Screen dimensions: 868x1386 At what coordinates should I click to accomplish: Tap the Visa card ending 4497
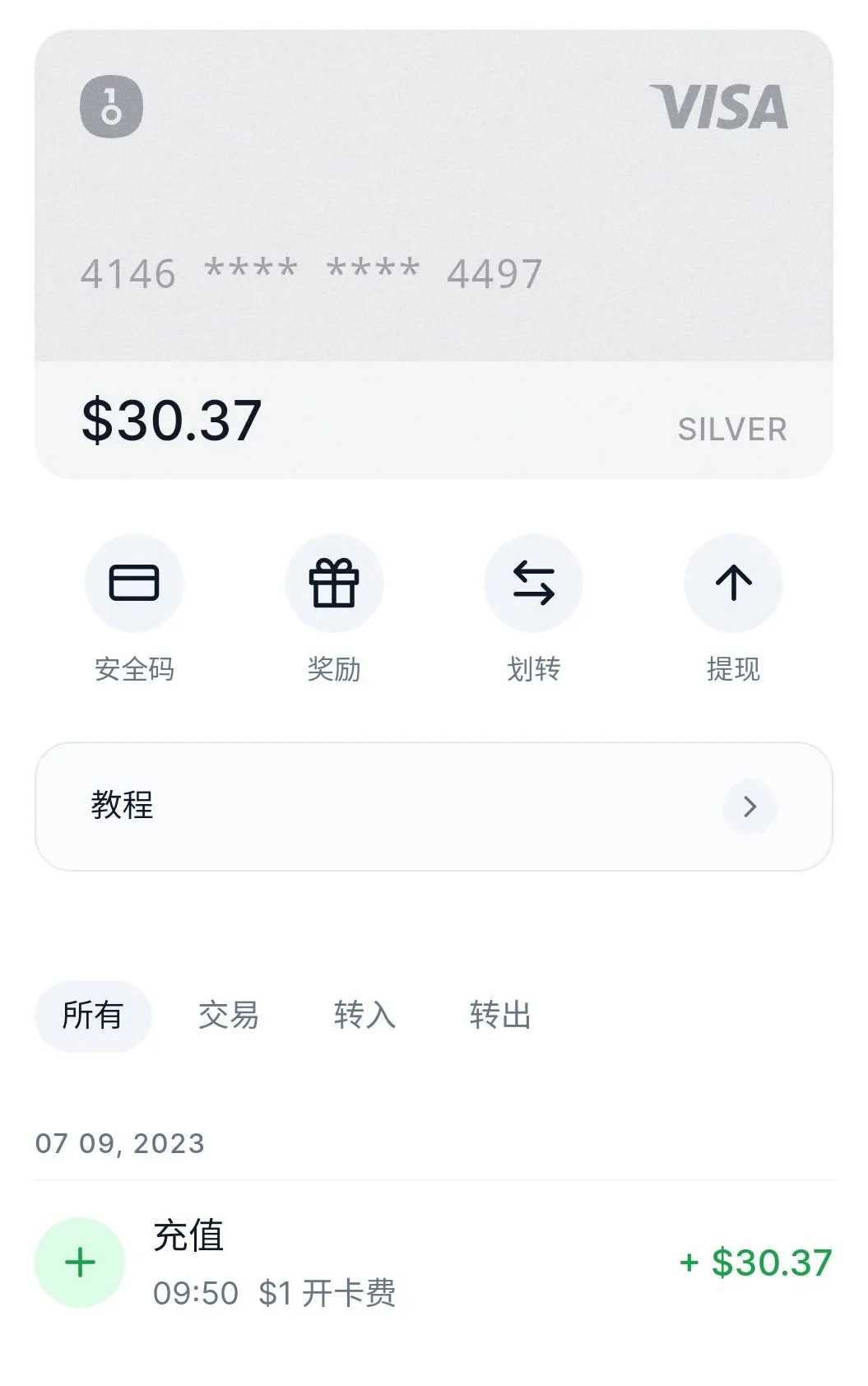434,198
